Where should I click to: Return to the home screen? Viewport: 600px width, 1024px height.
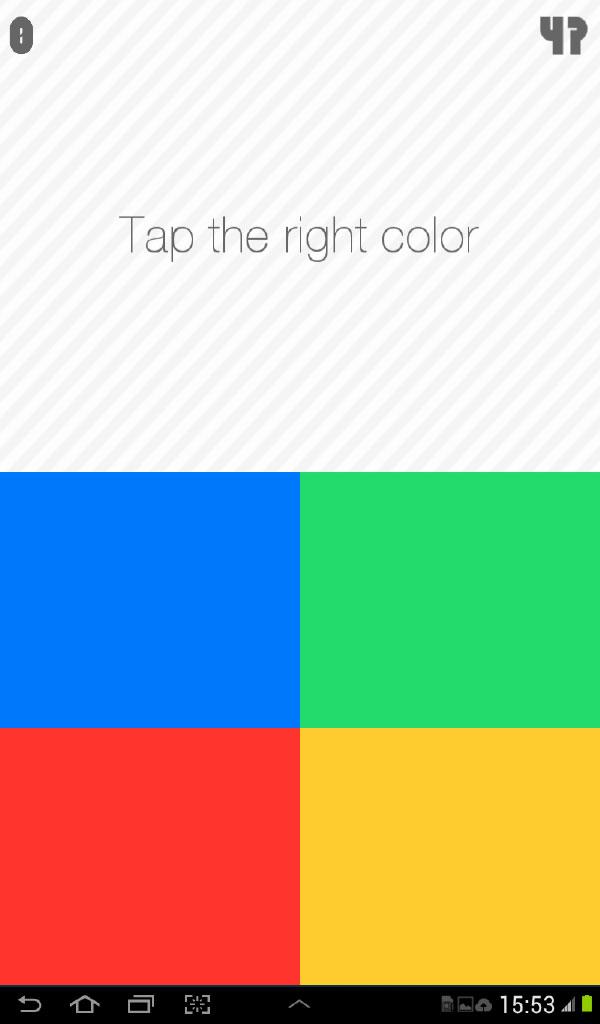[x=85, y=1004]
